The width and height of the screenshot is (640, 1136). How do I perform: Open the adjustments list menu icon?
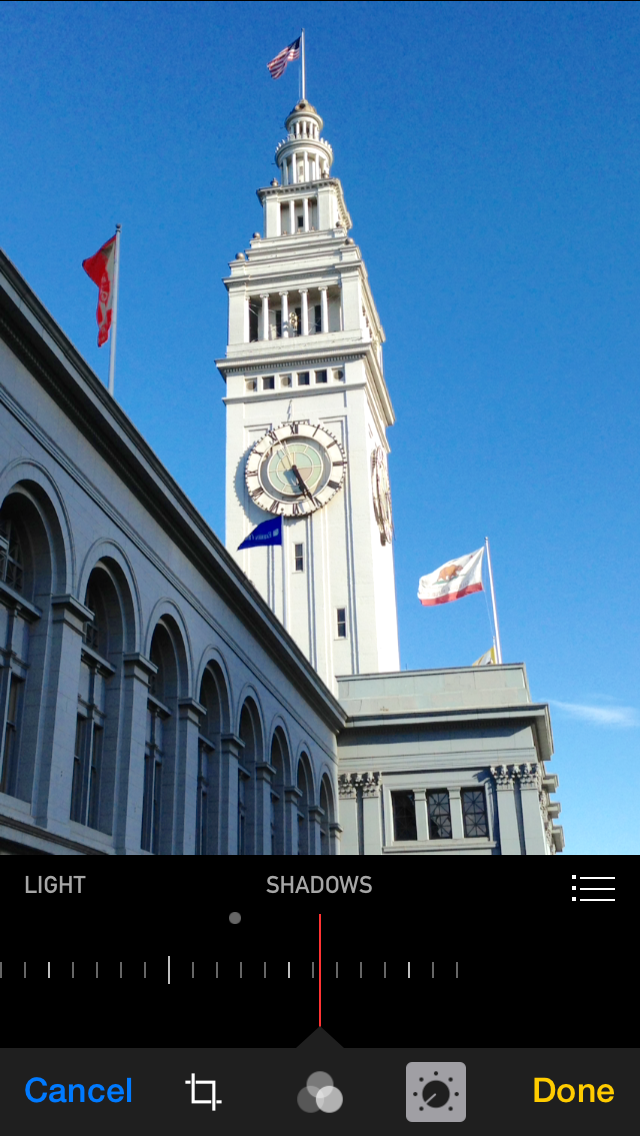[x=593, y=888]
